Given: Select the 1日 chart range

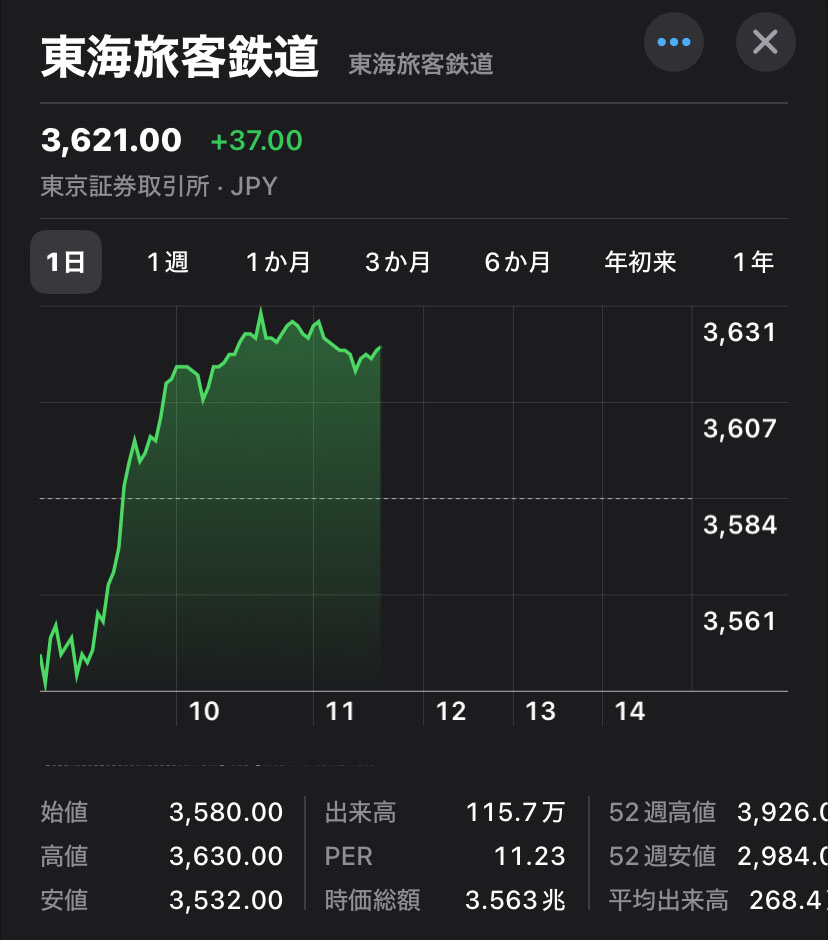Looking at the screenshot, I should click(x=66, y=262).
